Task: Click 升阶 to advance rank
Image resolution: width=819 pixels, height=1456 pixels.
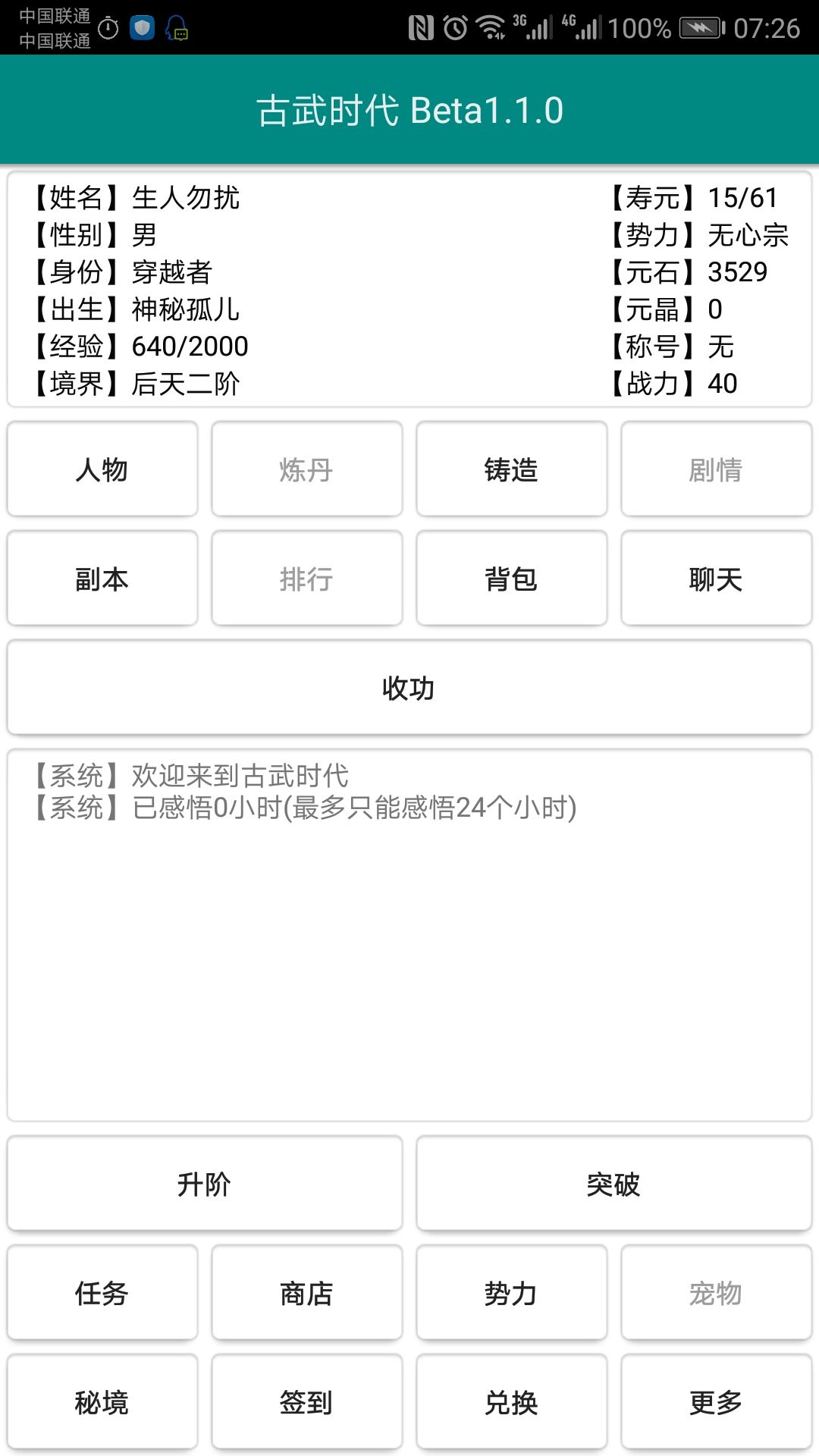Action: tap(204, 1183)
